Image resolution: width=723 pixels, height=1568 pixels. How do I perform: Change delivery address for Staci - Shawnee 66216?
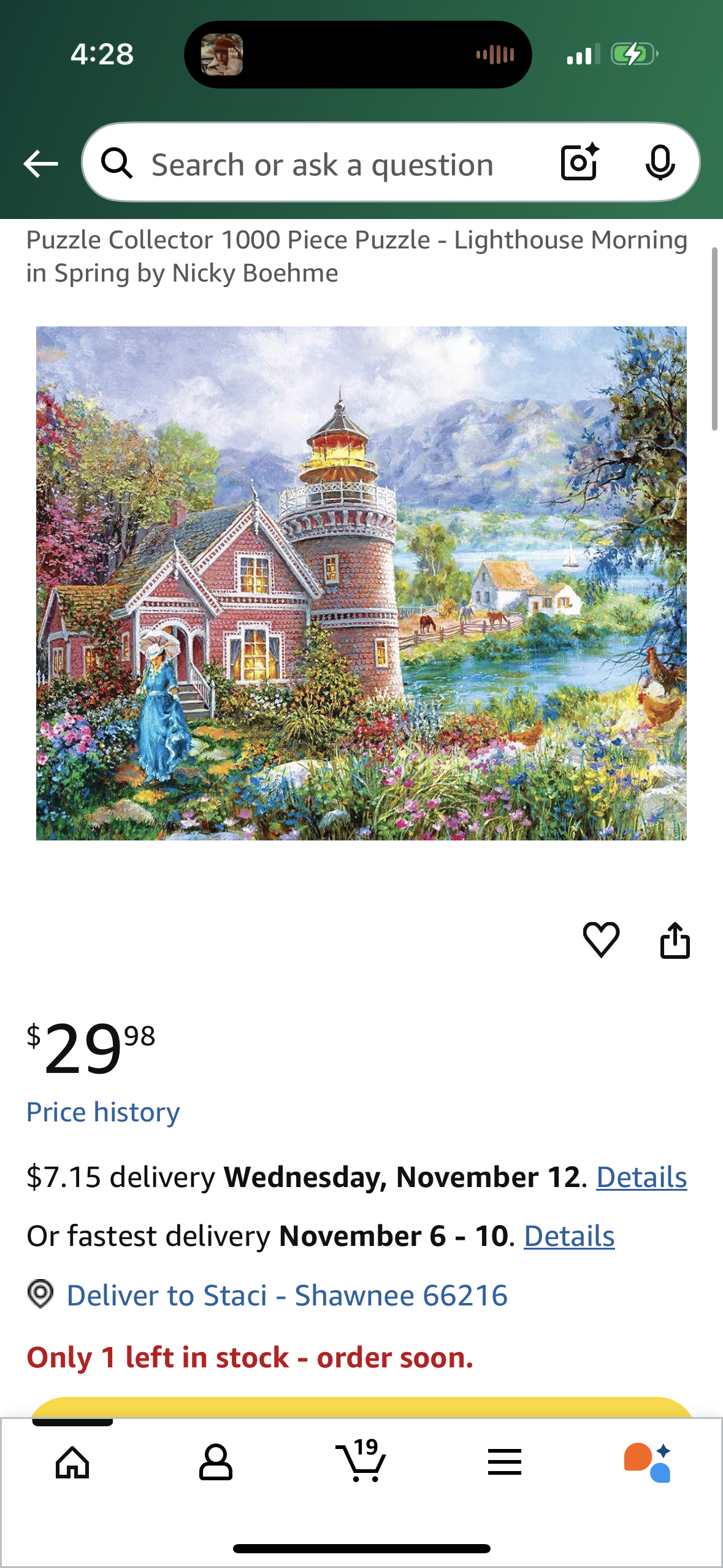point(286,1296)
